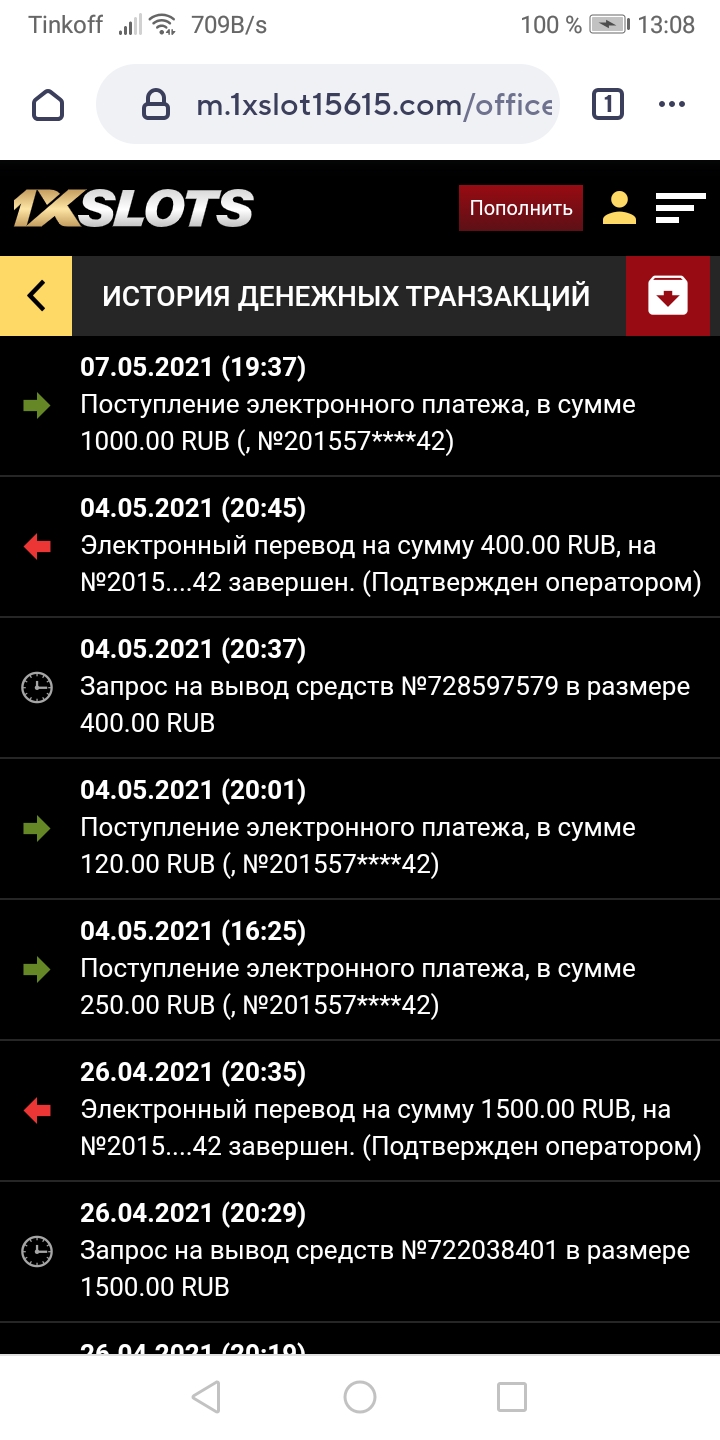
Task: Tap the Android recent apps square
Action: (x=512, y=1398)
